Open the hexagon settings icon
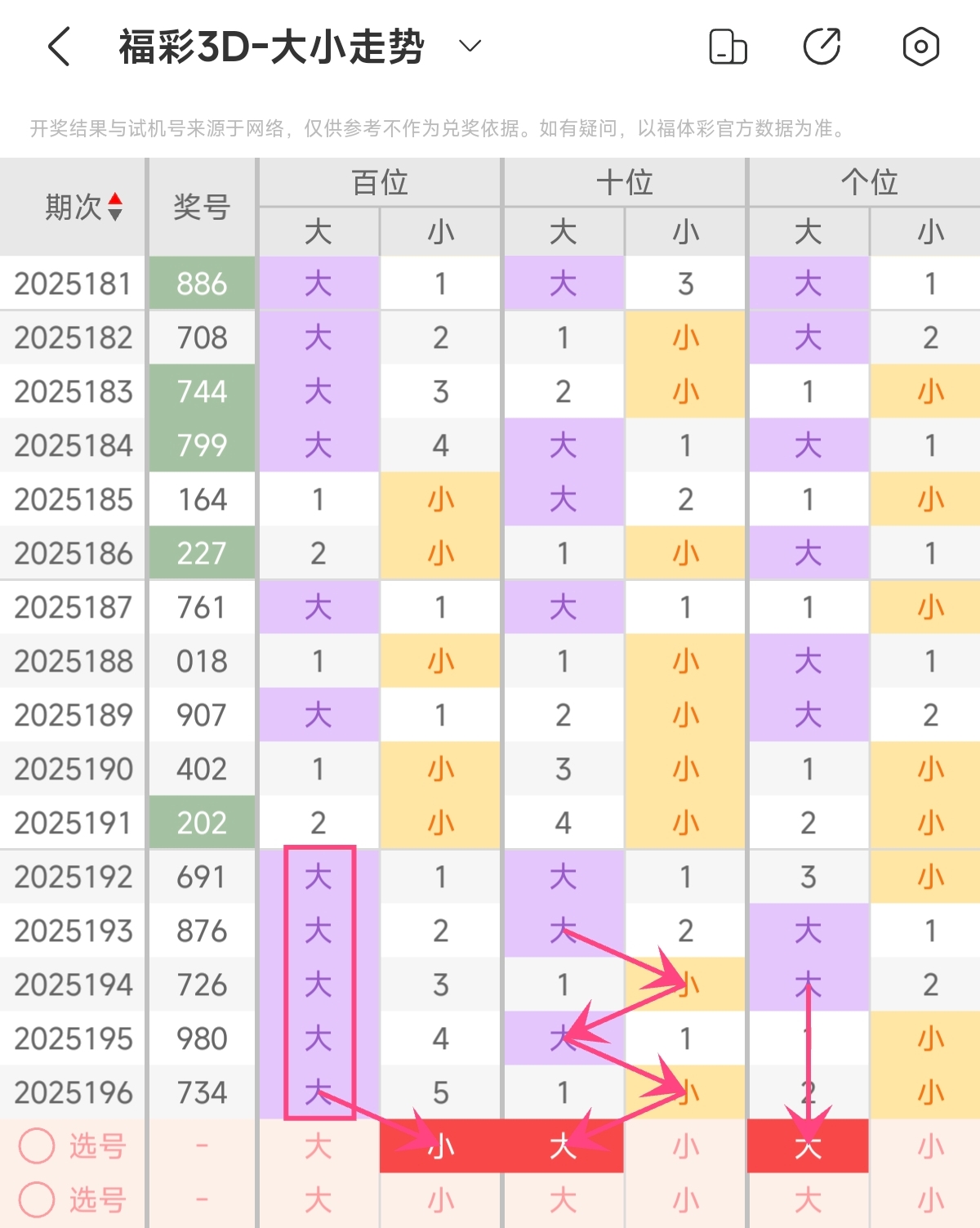 pos(920,47)
